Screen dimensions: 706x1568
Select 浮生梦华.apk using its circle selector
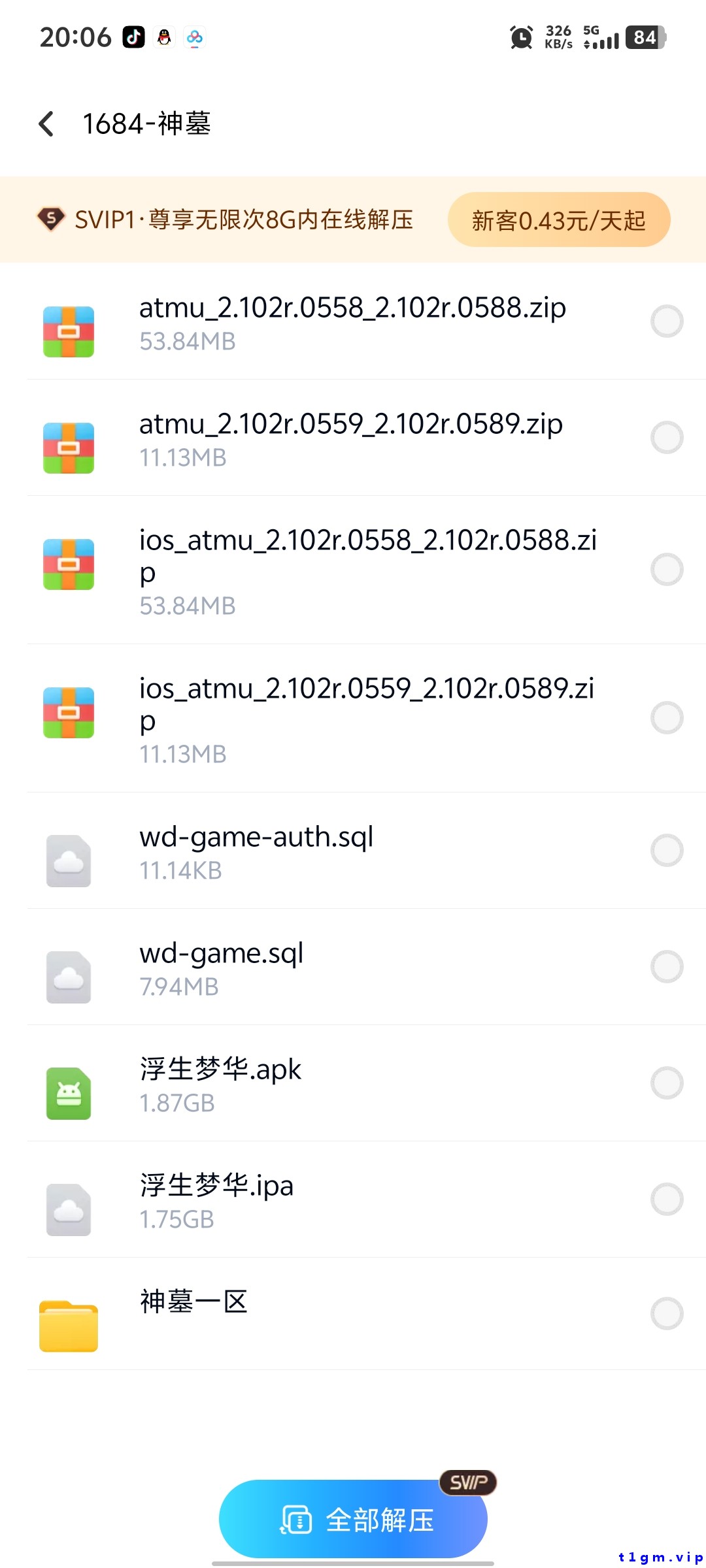click(x=666, y=1084)
